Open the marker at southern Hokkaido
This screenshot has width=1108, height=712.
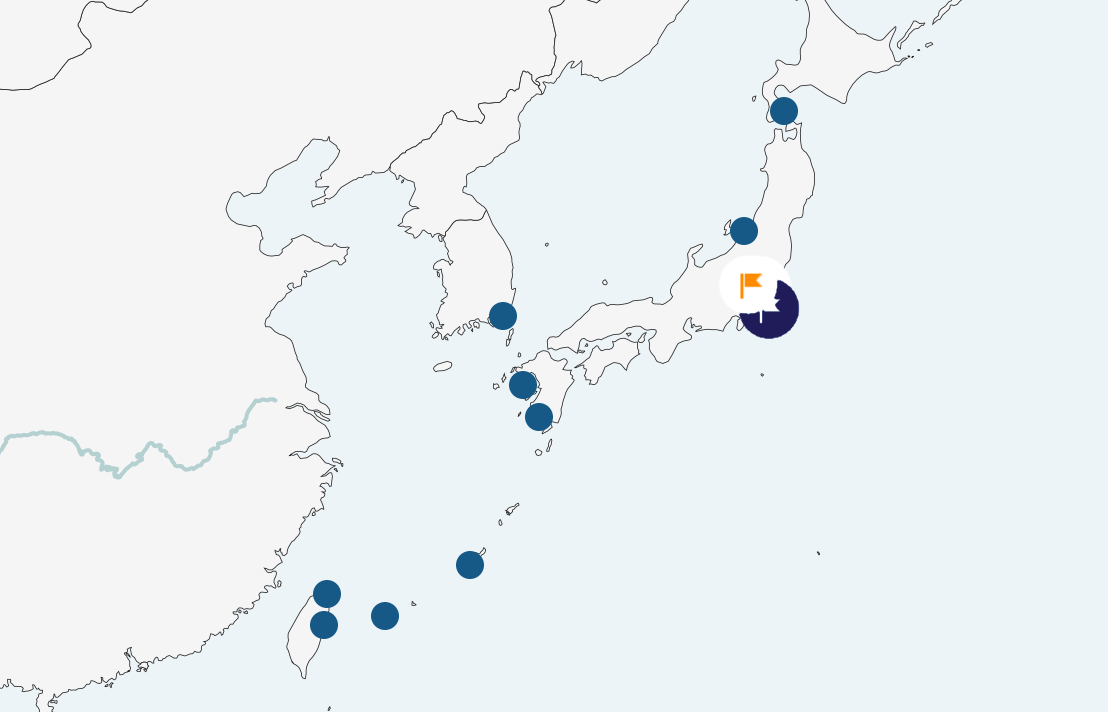pos(784,111)
